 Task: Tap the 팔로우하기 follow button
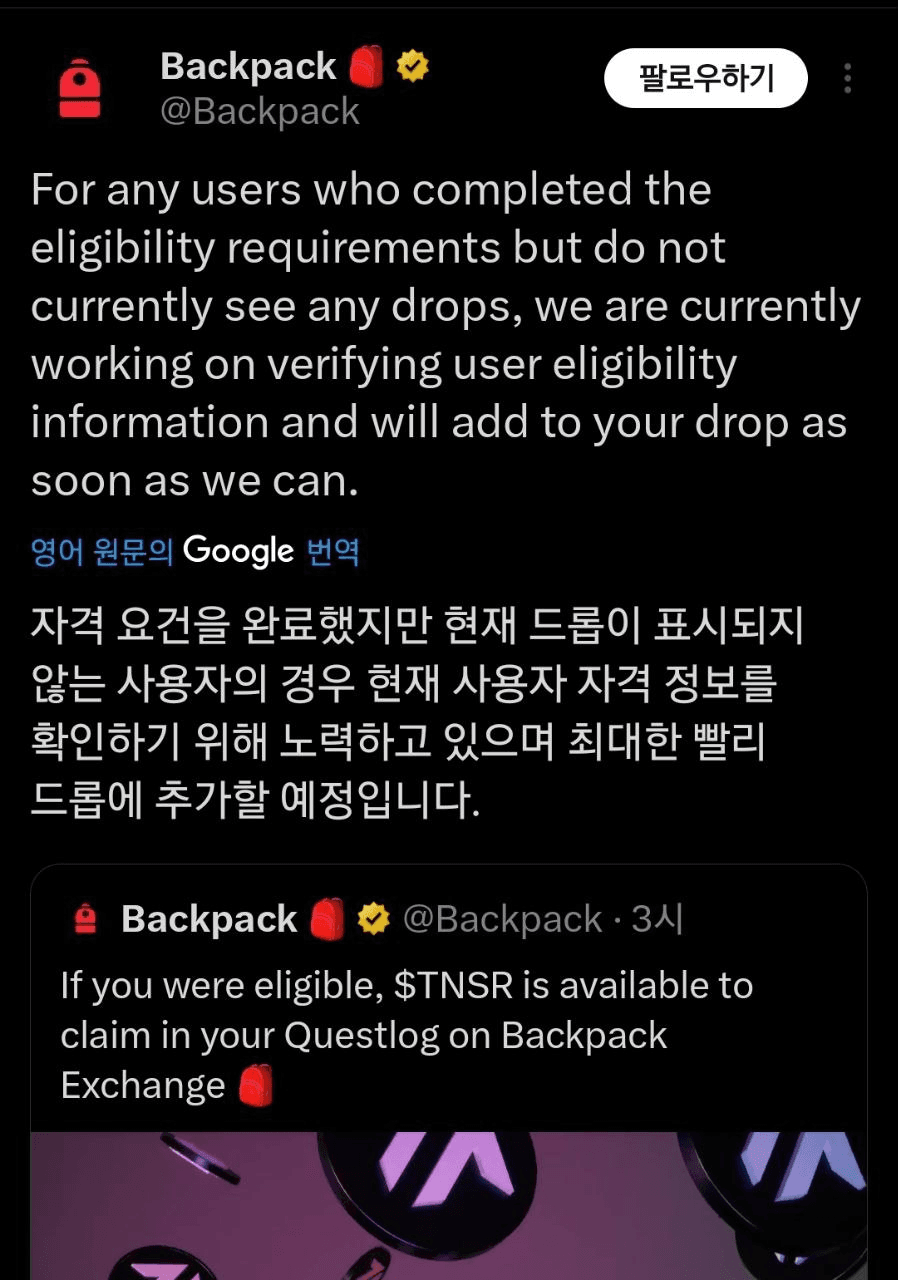pyautogui.click(x=705, y=78)
